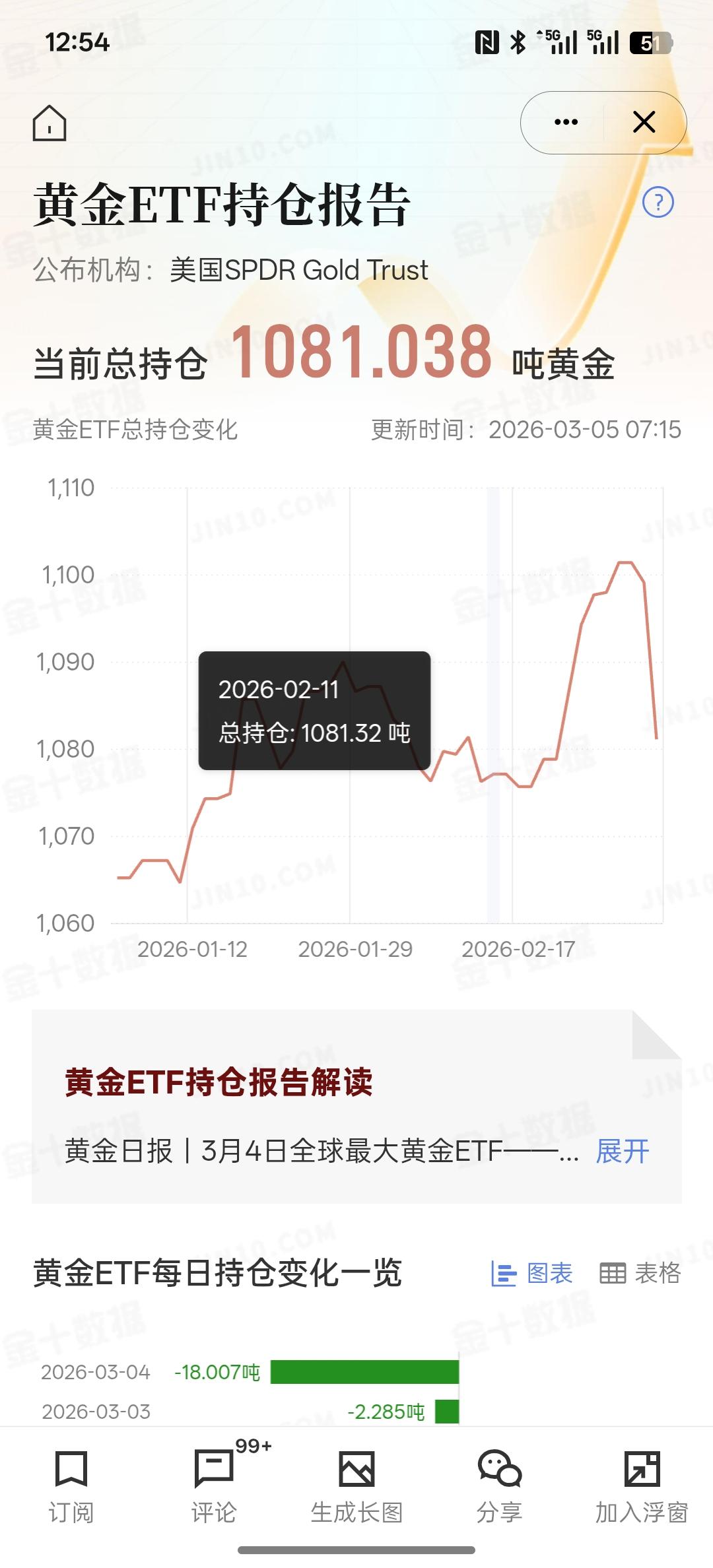Select the 黄金ETF每日持仓变化一览 section header

tap(217, 1273)
